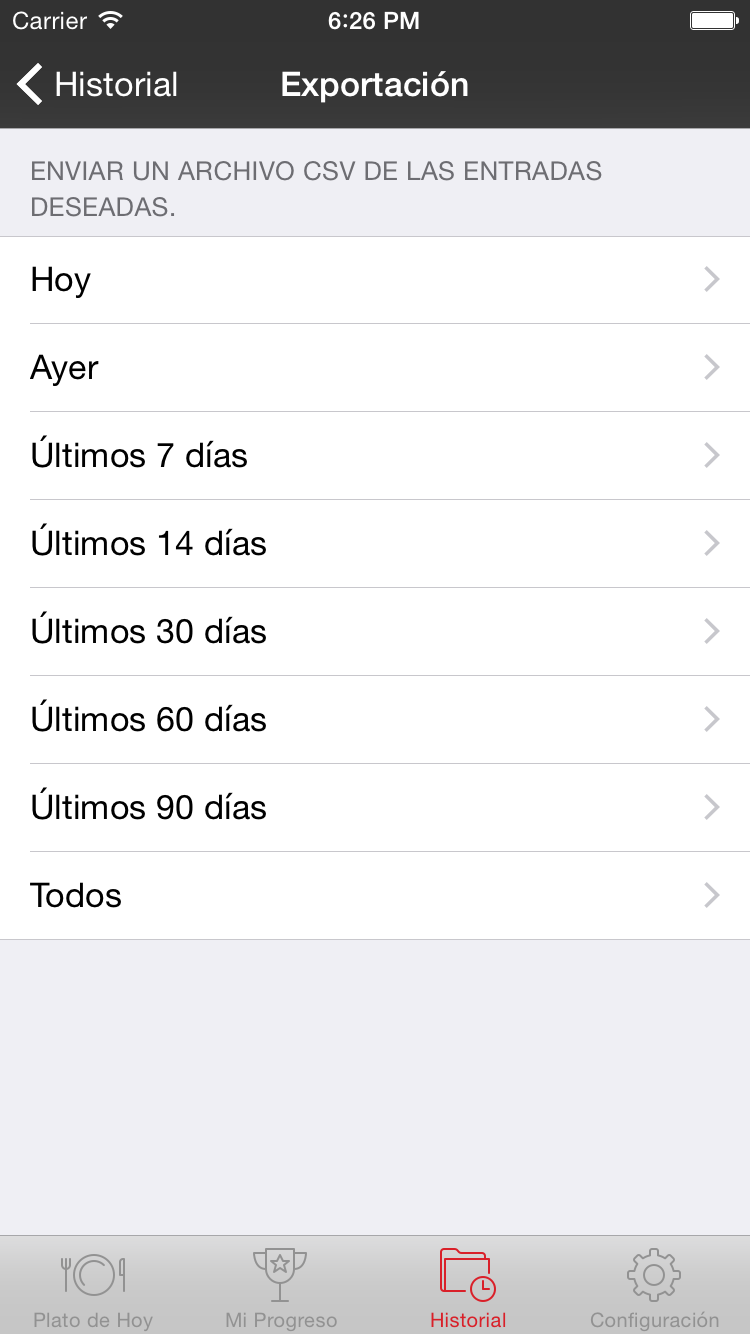The width and height of the screenshot is (750, 1334).
Task: Open Últimos 60 días export
Action: coord(375,720)
